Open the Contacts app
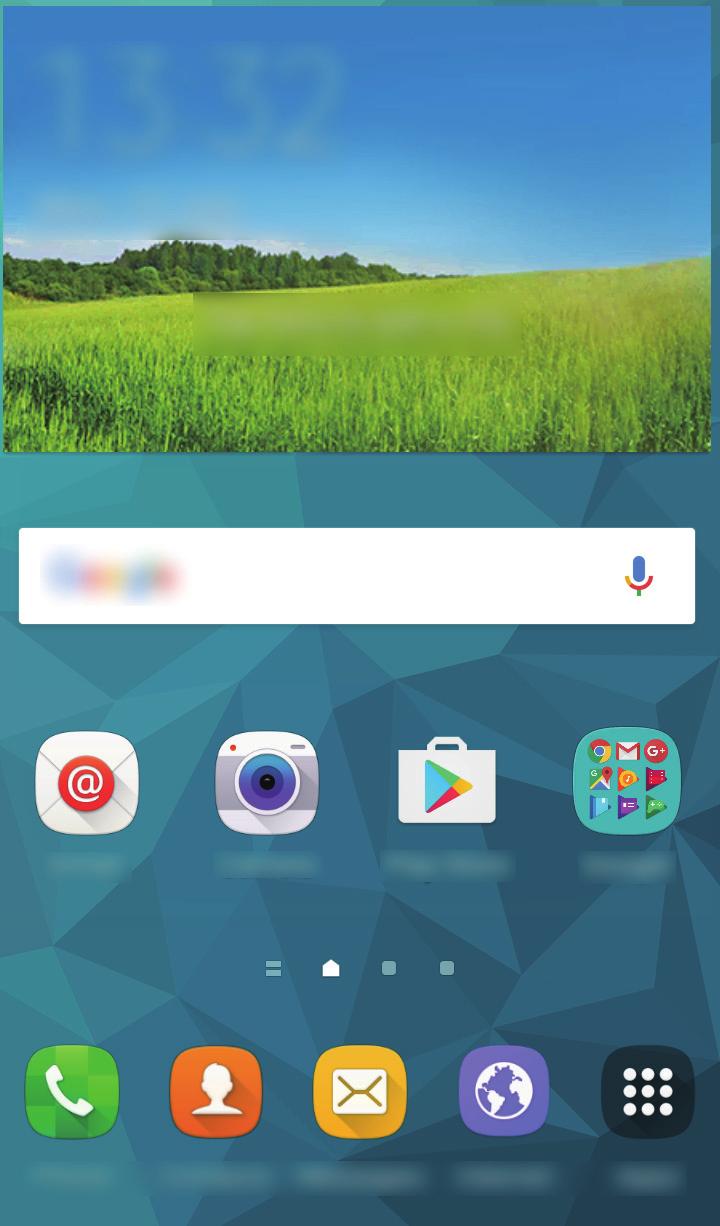The width and height of the screenshot is (720, 1226). 216,1092
